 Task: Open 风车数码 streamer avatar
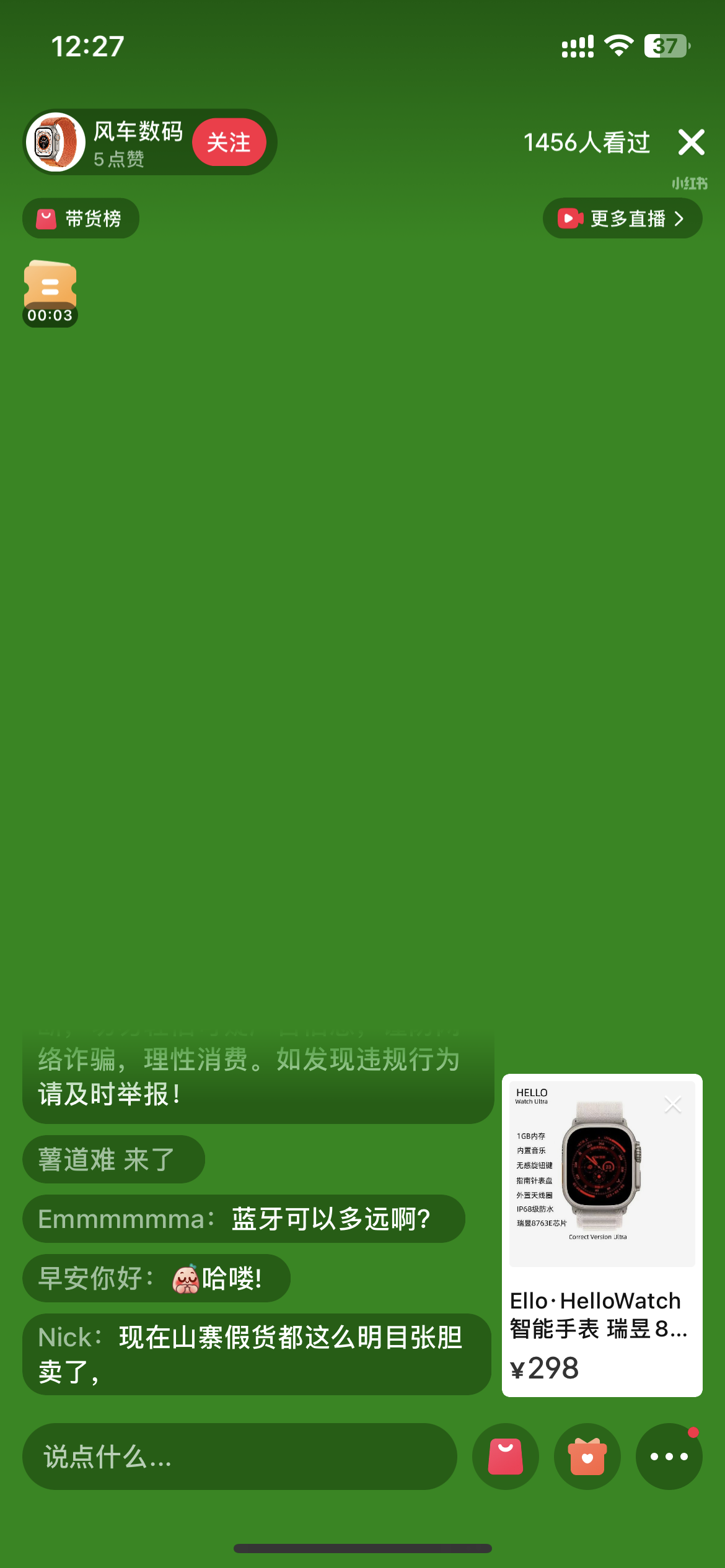click(x=56, y=142)
